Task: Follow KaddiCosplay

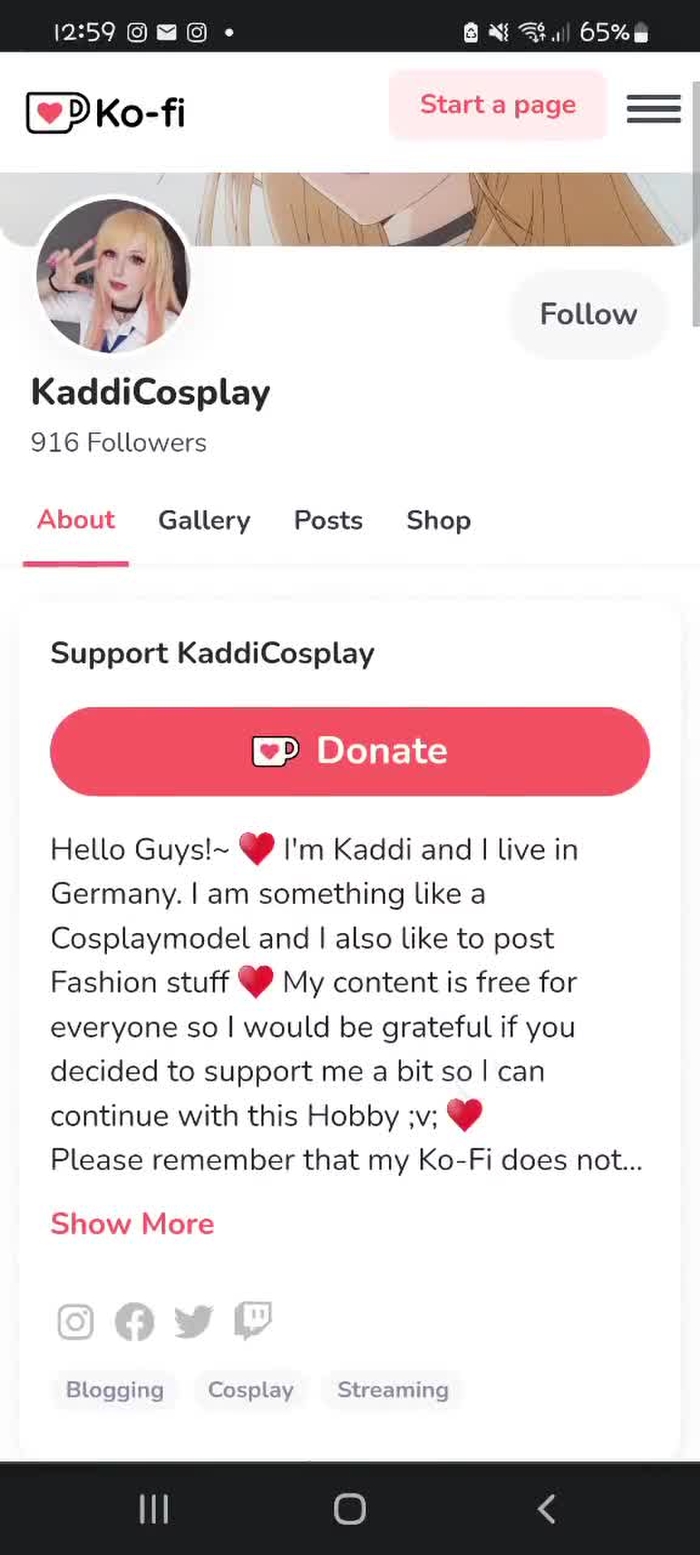Action: [x=588, y=314]
